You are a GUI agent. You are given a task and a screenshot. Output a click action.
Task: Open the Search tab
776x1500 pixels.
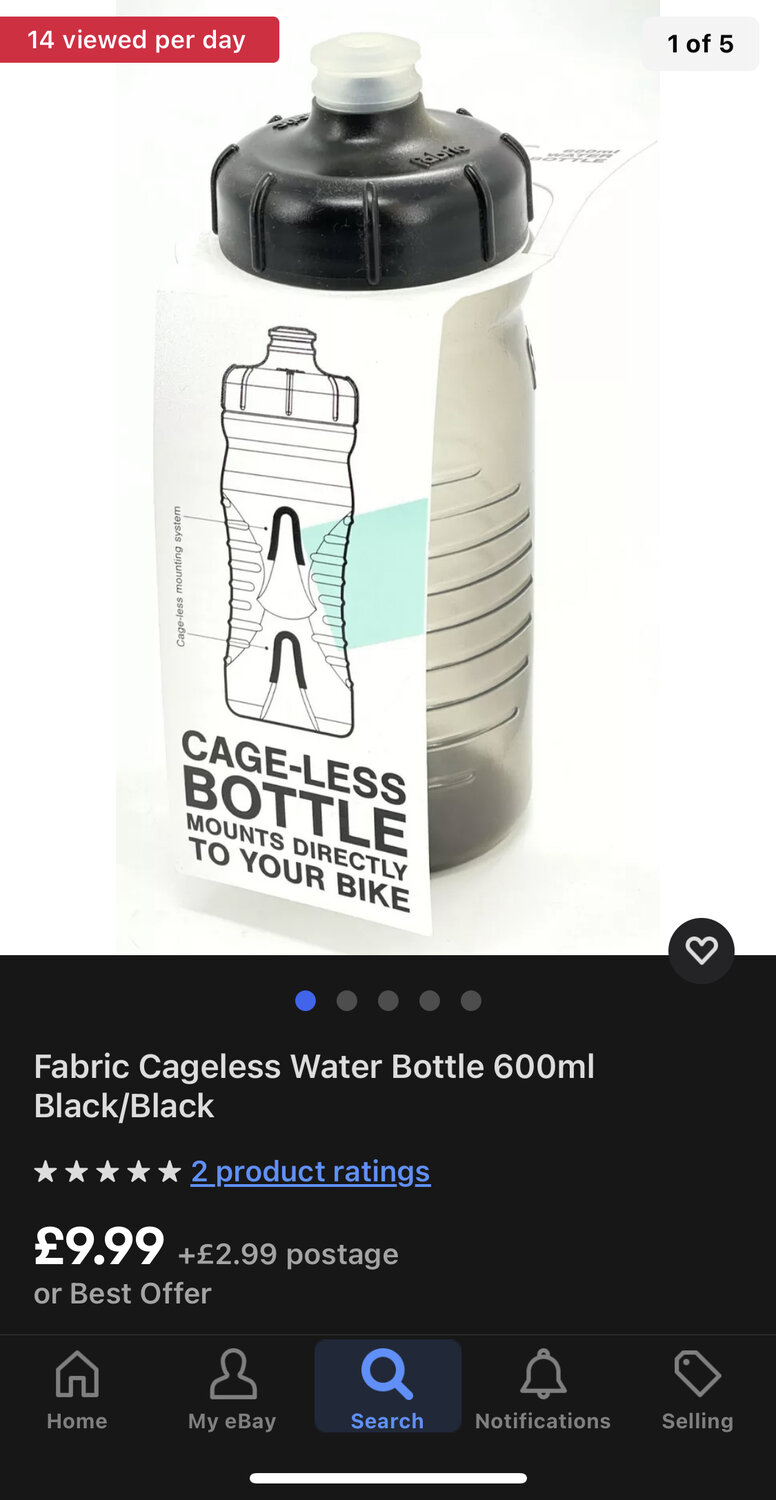point(387,1390)
